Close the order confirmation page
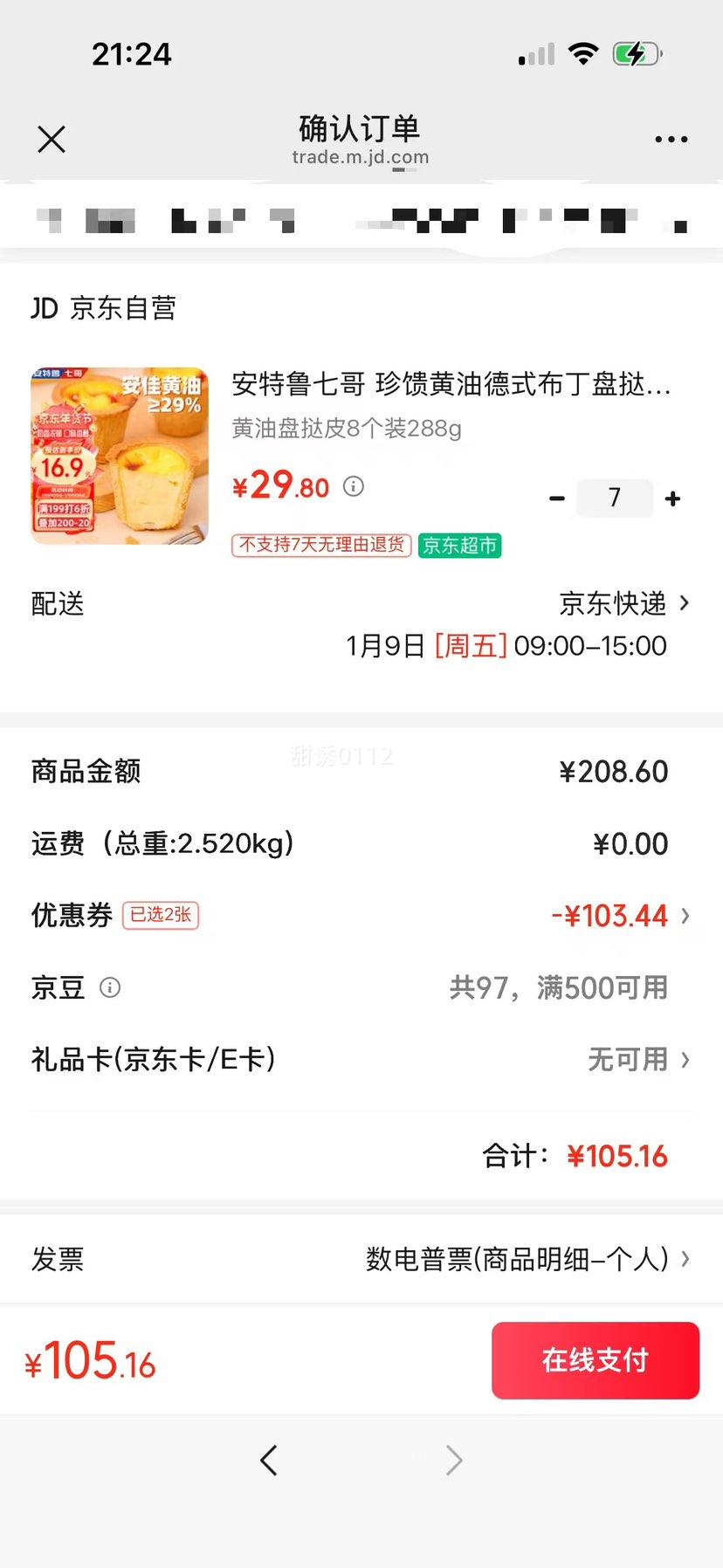Viewport: 723px width, 1568px height. click(x=51, y=139)
